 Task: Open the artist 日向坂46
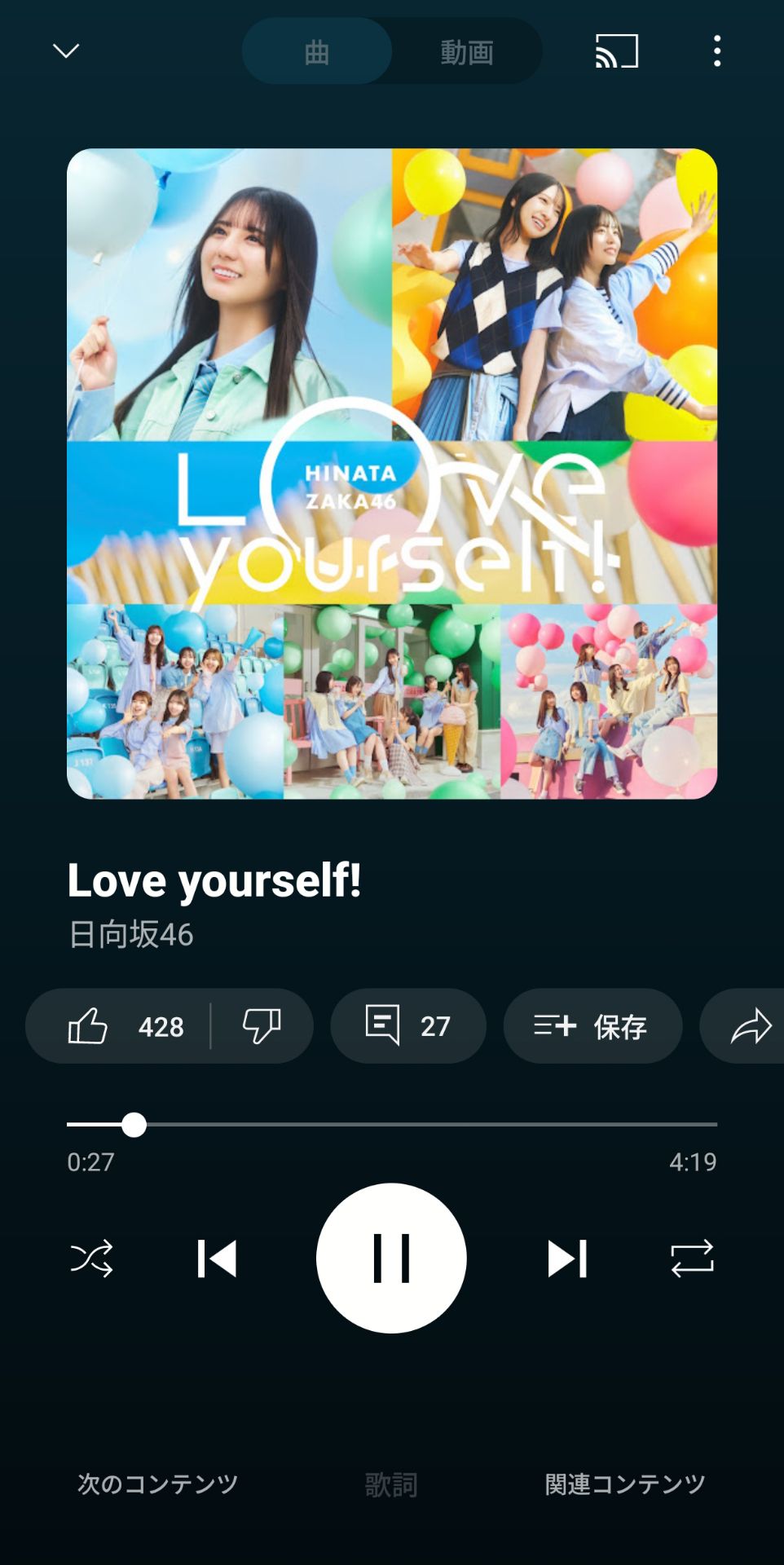(130, 934)
